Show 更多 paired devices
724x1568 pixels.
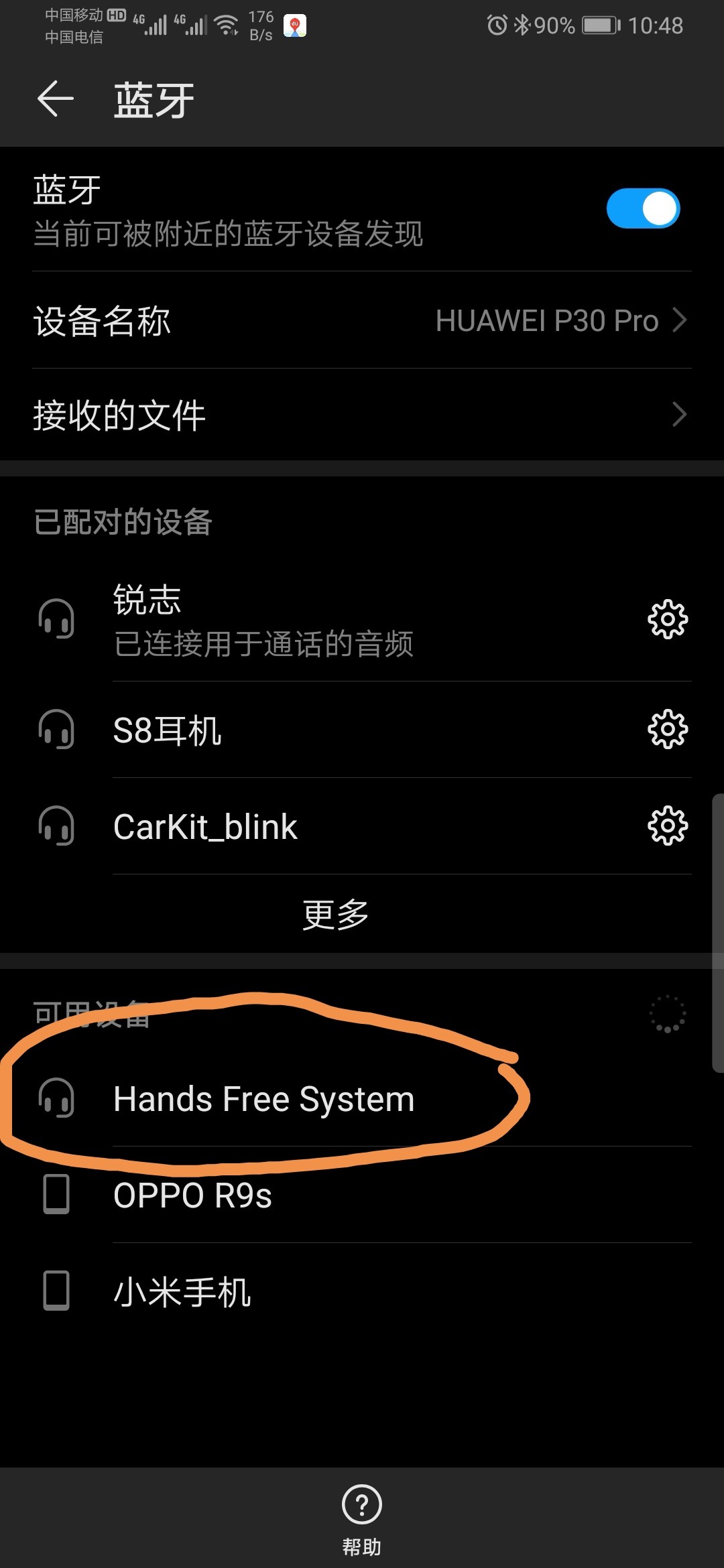[x=335, y=914]
